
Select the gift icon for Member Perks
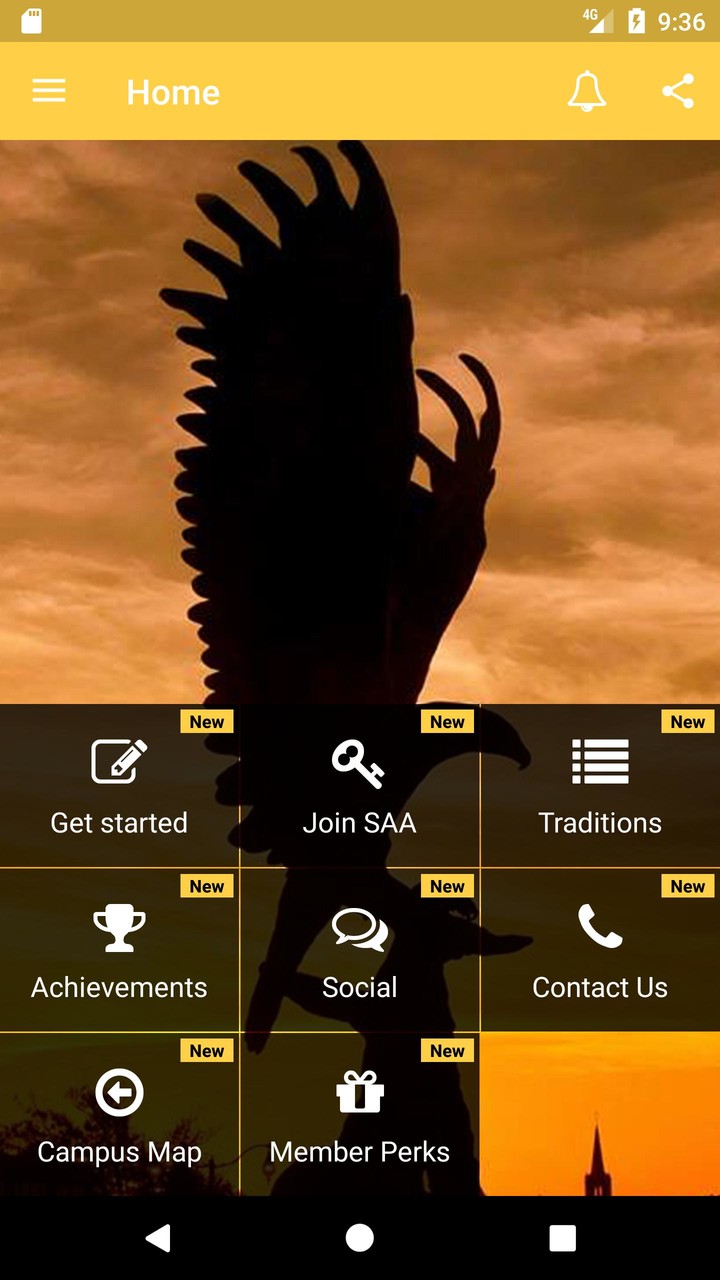pos(359,1092)
